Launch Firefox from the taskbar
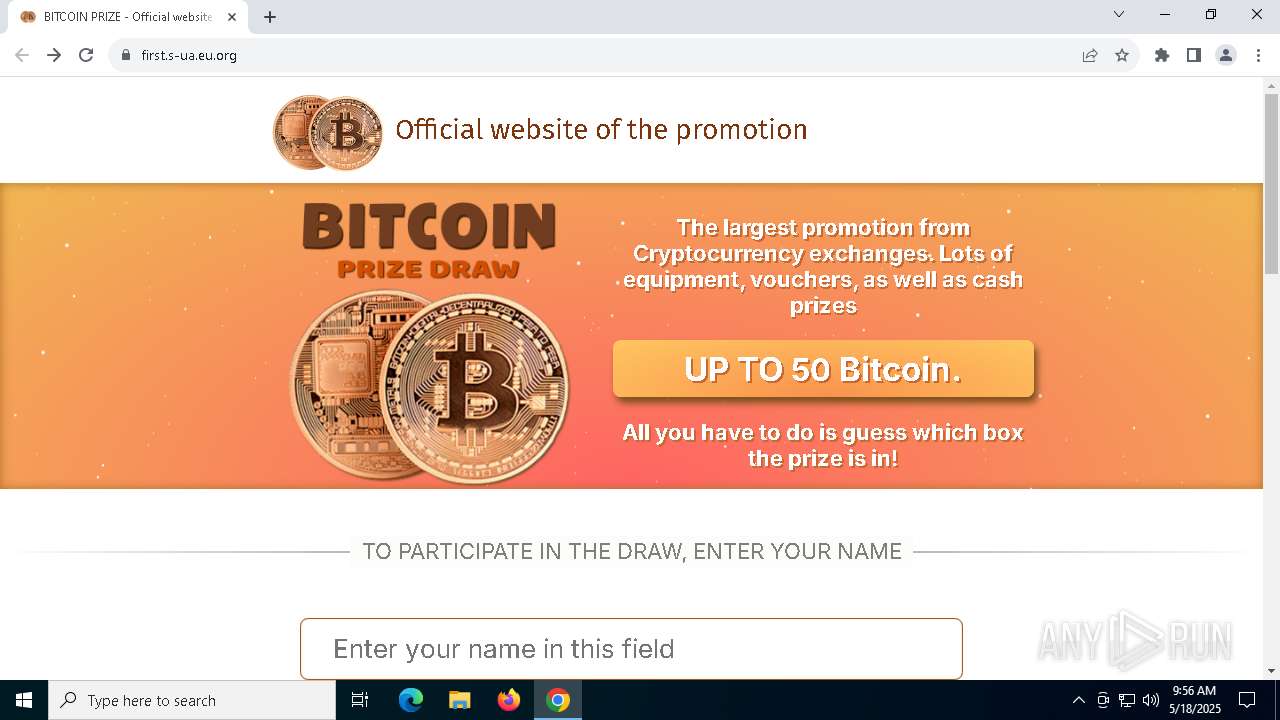Image resolution: width=1280 pixels, height=720 pixels. pos(509,700)
